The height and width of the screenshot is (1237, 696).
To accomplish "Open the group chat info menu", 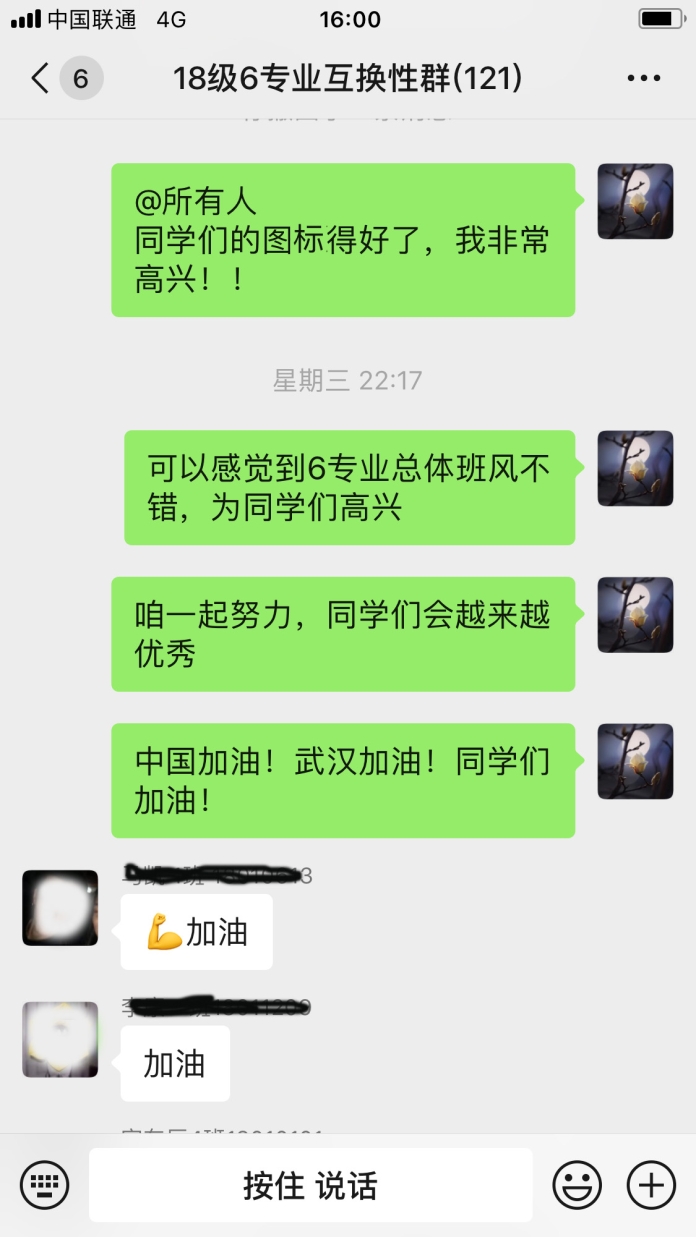I will pyautogui.click(x=643, y=78).
